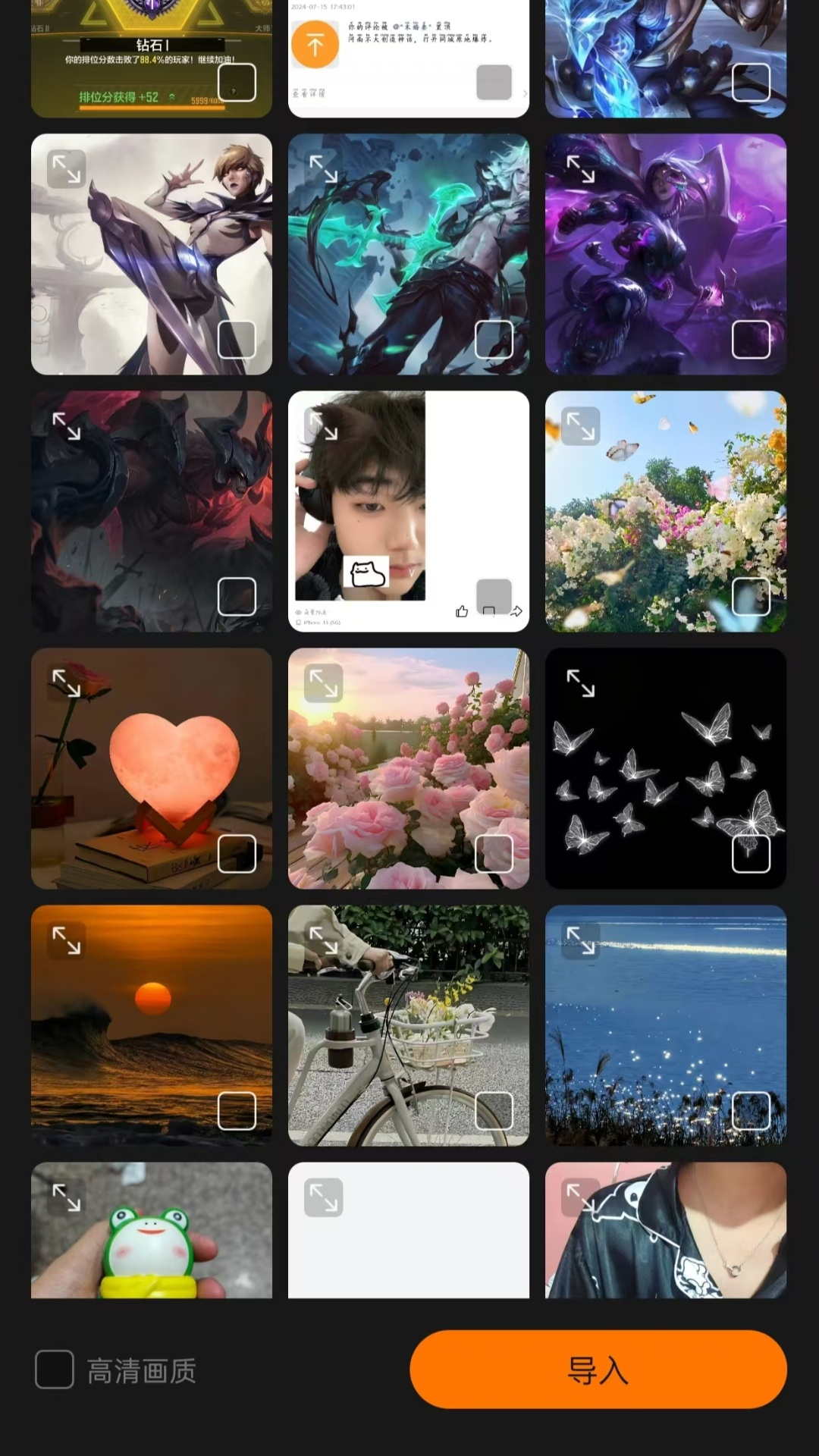Select the heart-shaped moon lamp photo
The height and width of the screenshot is (1456, 819).
pos(237,854)
